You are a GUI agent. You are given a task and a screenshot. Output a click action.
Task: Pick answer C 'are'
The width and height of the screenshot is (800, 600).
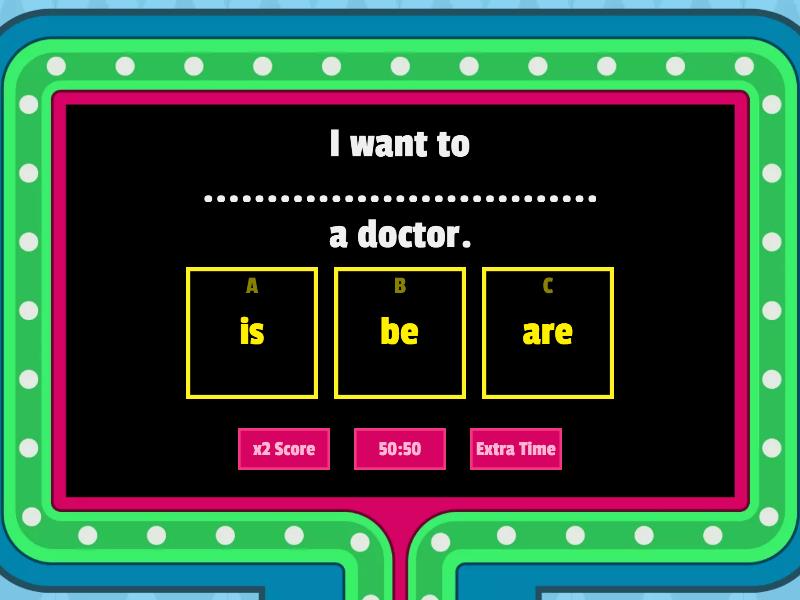[548, 333]
